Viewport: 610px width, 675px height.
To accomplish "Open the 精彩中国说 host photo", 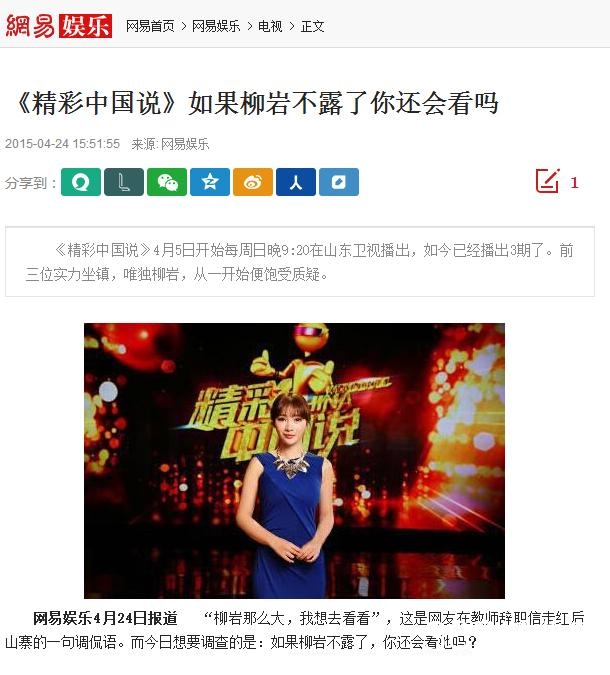I will coord(294,460).
